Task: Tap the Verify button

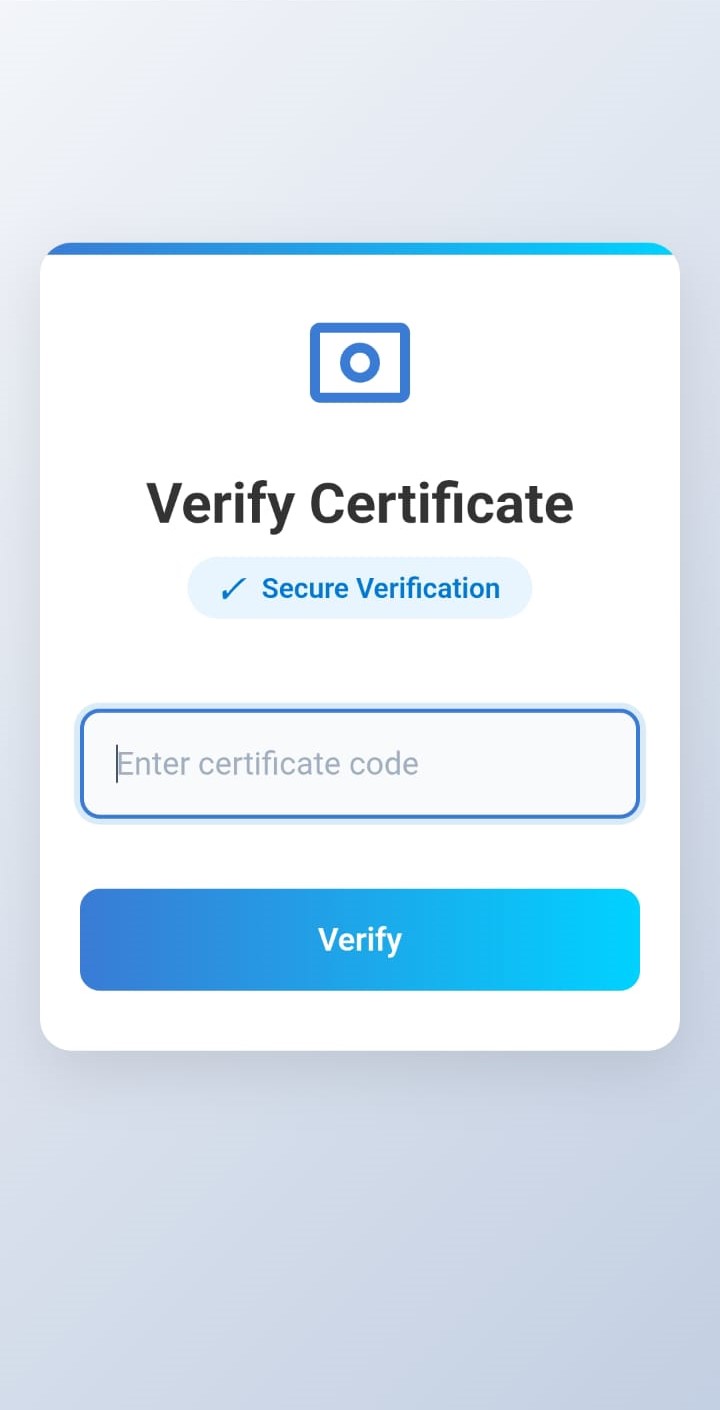Action: (359, 939)
